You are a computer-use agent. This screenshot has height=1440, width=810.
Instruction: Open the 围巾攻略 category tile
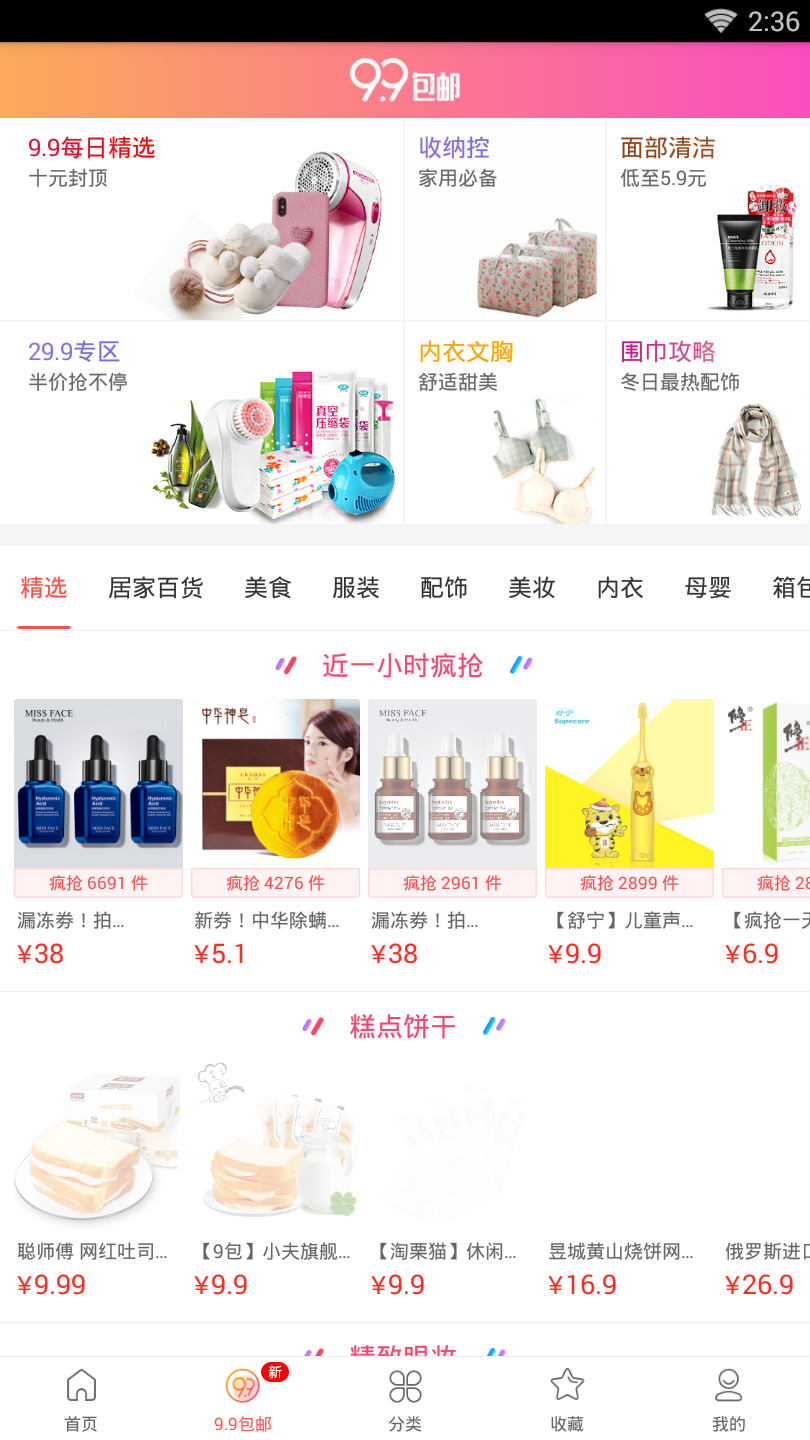(707, 423)
